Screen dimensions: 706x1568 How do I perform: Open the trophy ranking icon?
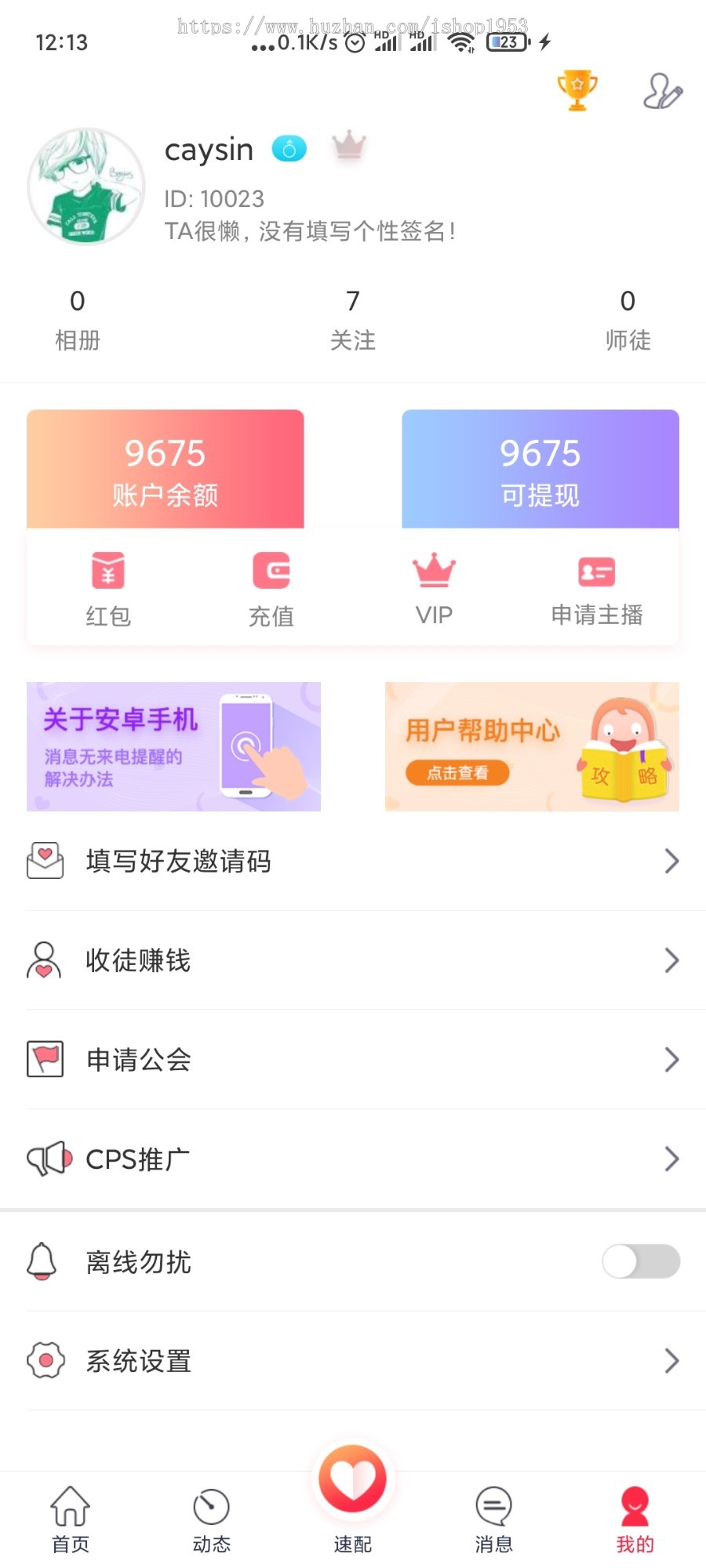(x=577, y=89)
